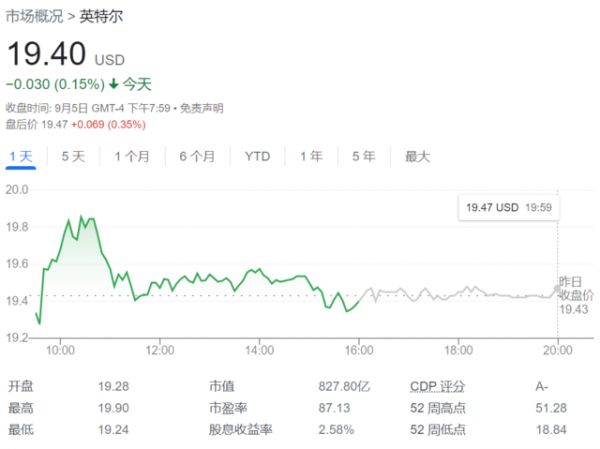Switch chart to 6 个月

197,156
